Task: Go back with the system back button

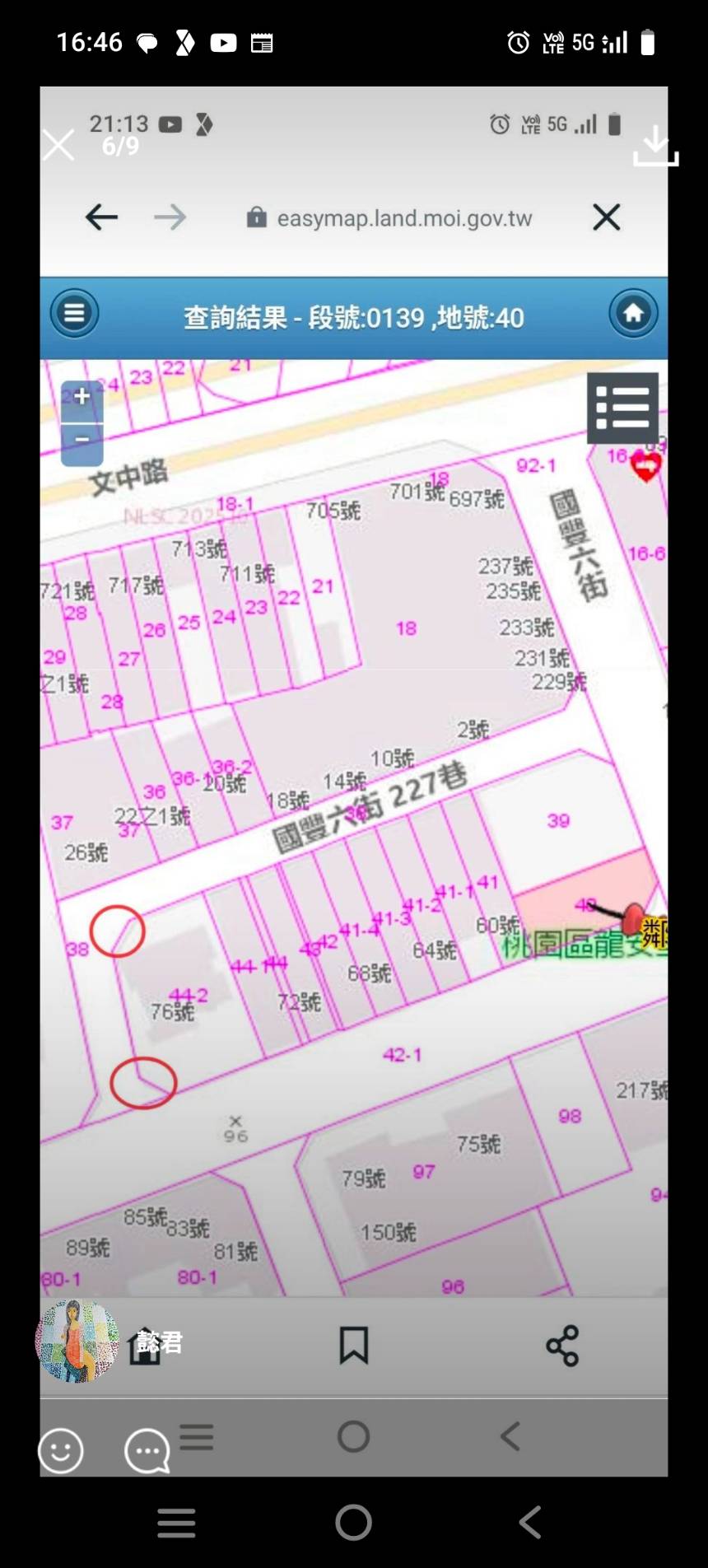Action: (x=531, y=1523)
